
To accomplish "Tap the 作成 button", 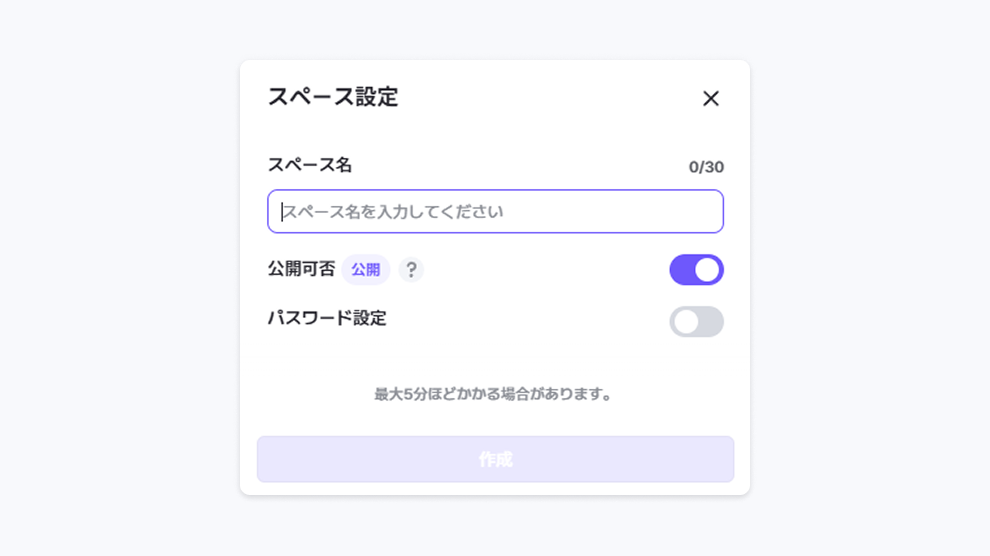I will tap(495, 459).
